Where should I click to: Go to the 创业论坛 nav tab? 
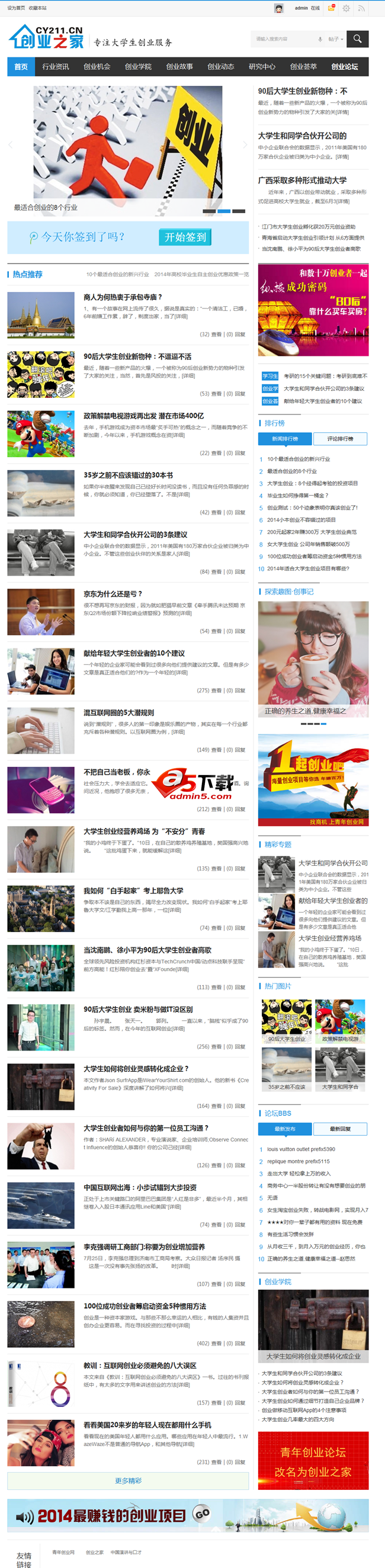click(x=344, y=67)
